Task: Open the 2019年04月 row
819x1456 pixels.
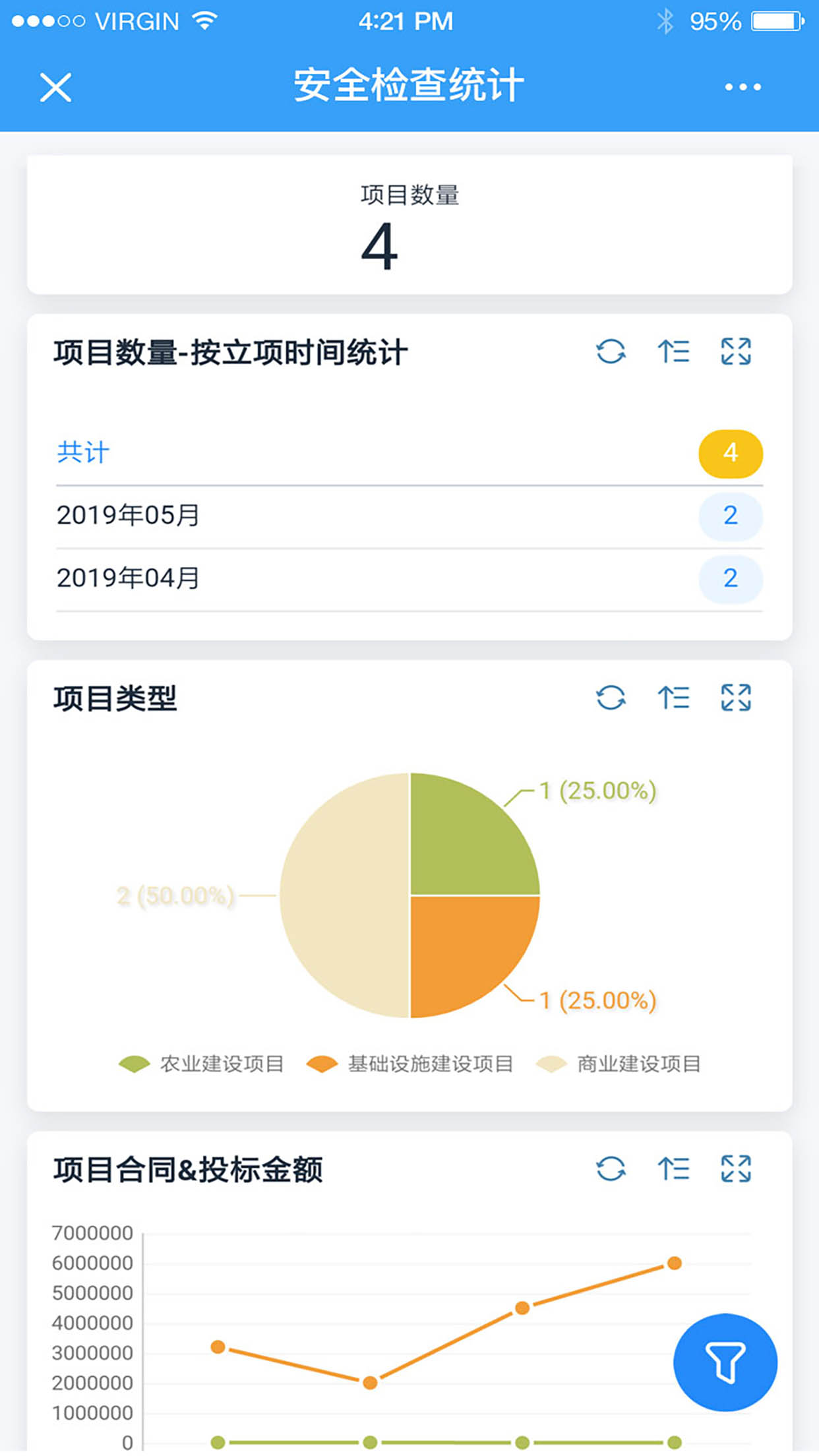Action: click(409, 578)
